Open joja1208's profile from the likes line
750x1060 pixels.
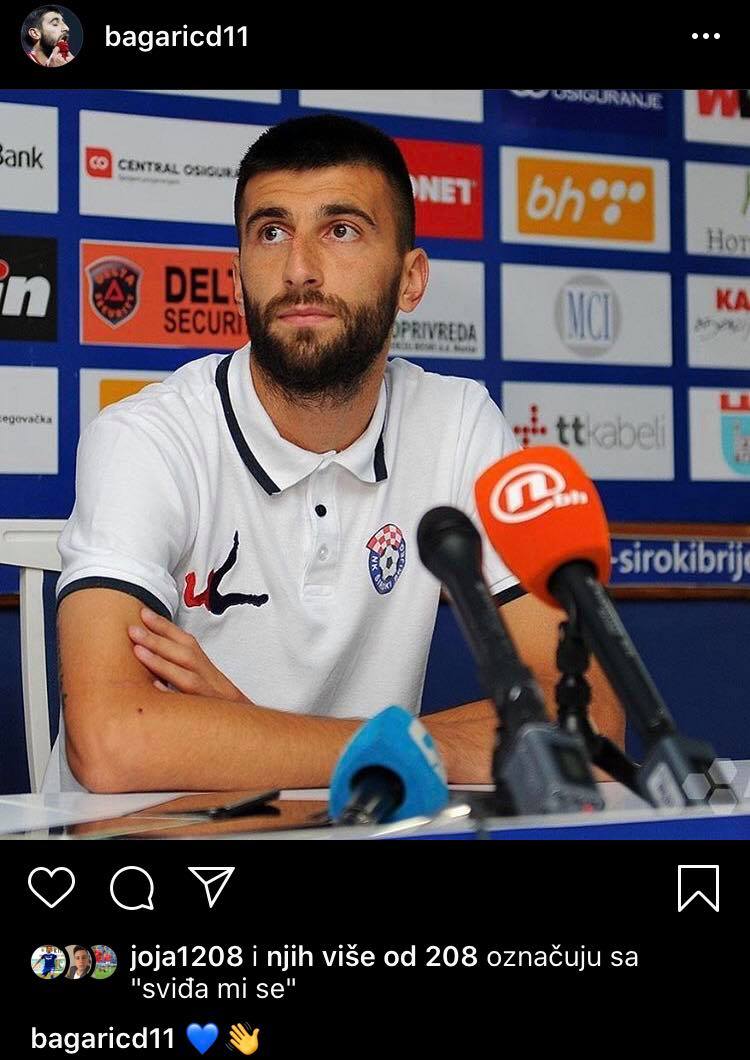click(x=186, y=957)
